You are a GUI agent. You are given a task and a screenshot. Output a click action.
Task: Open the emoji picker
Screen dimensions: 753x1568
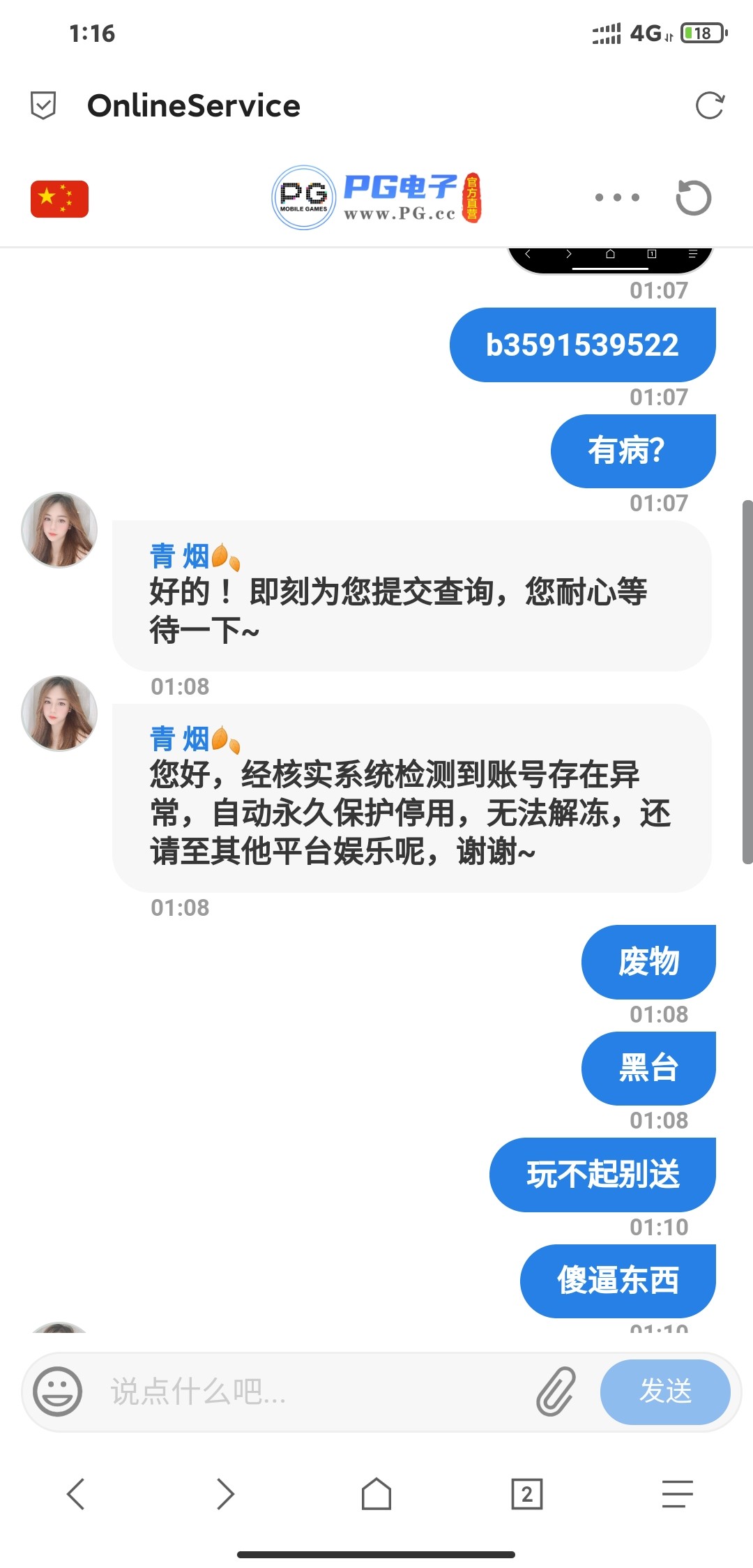58,1391
